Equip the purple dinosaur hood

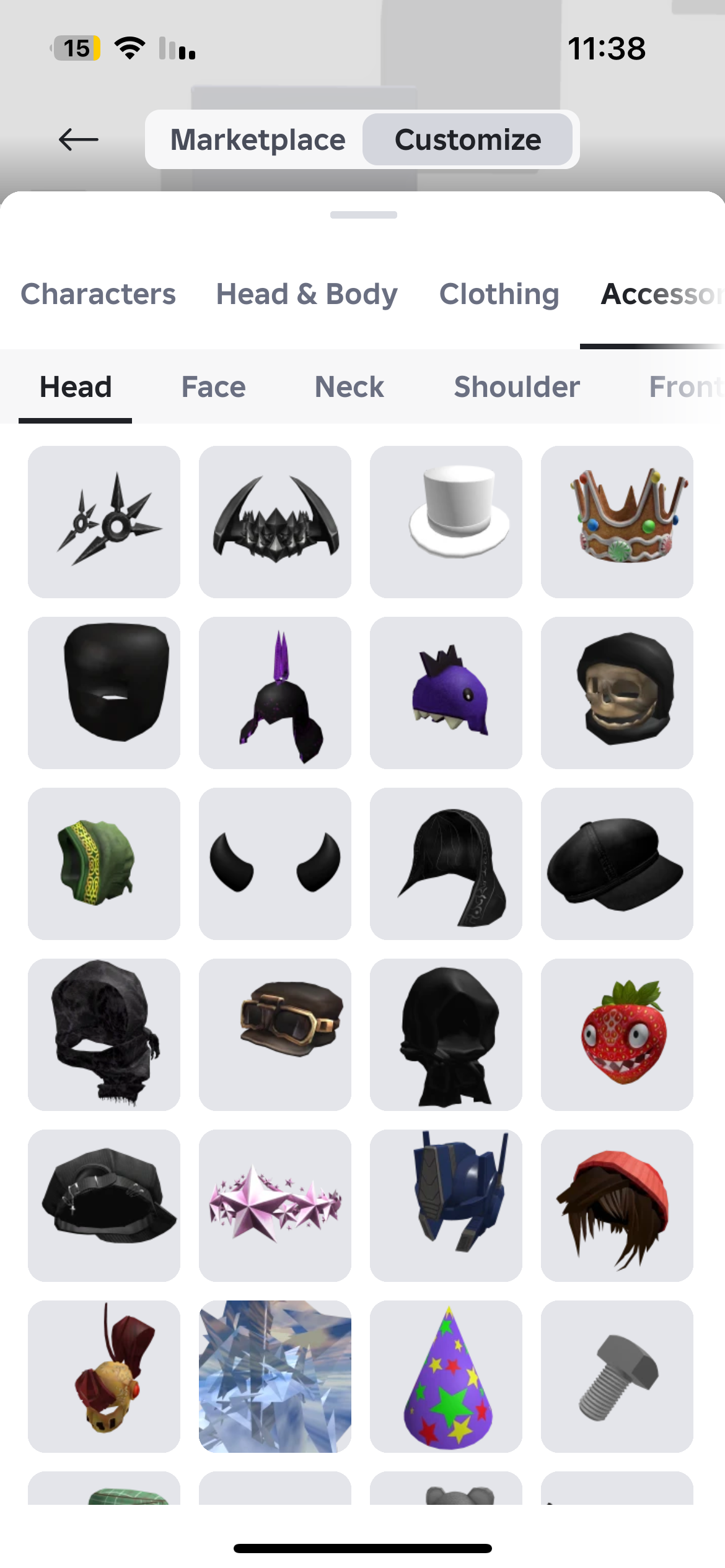tap(446, 693)
